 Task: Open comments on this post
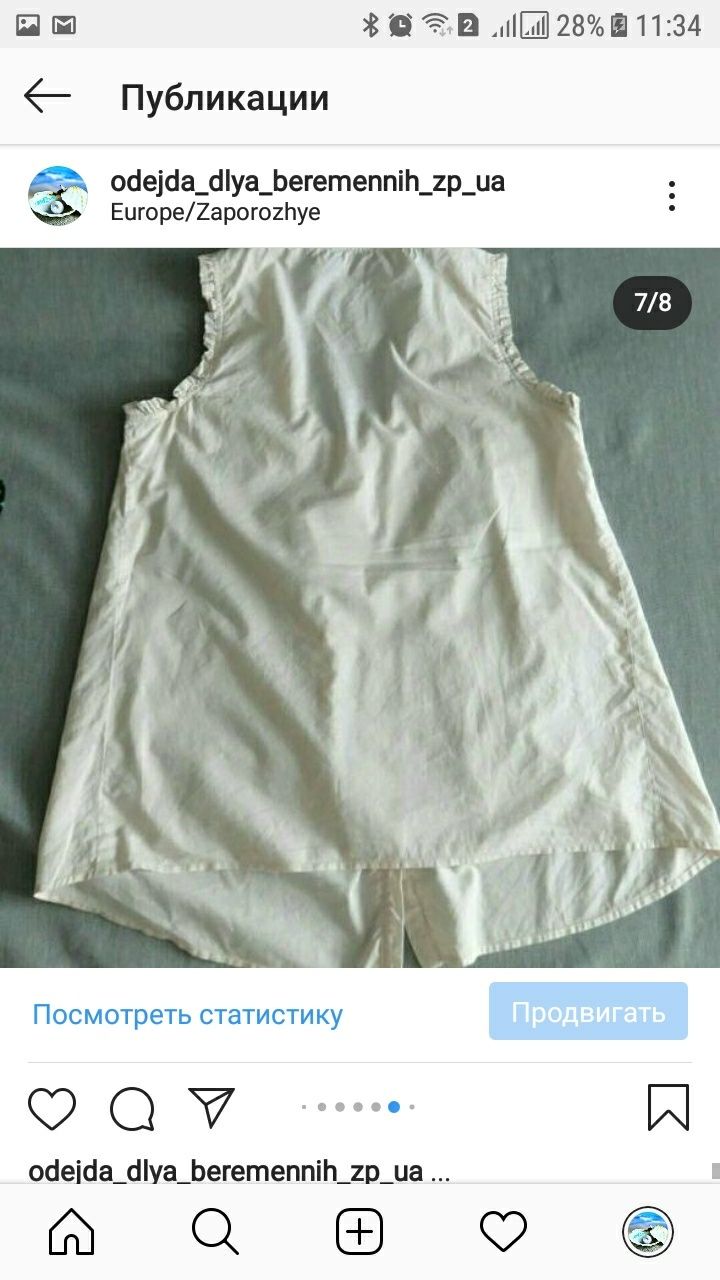(x=132, y=1108)
